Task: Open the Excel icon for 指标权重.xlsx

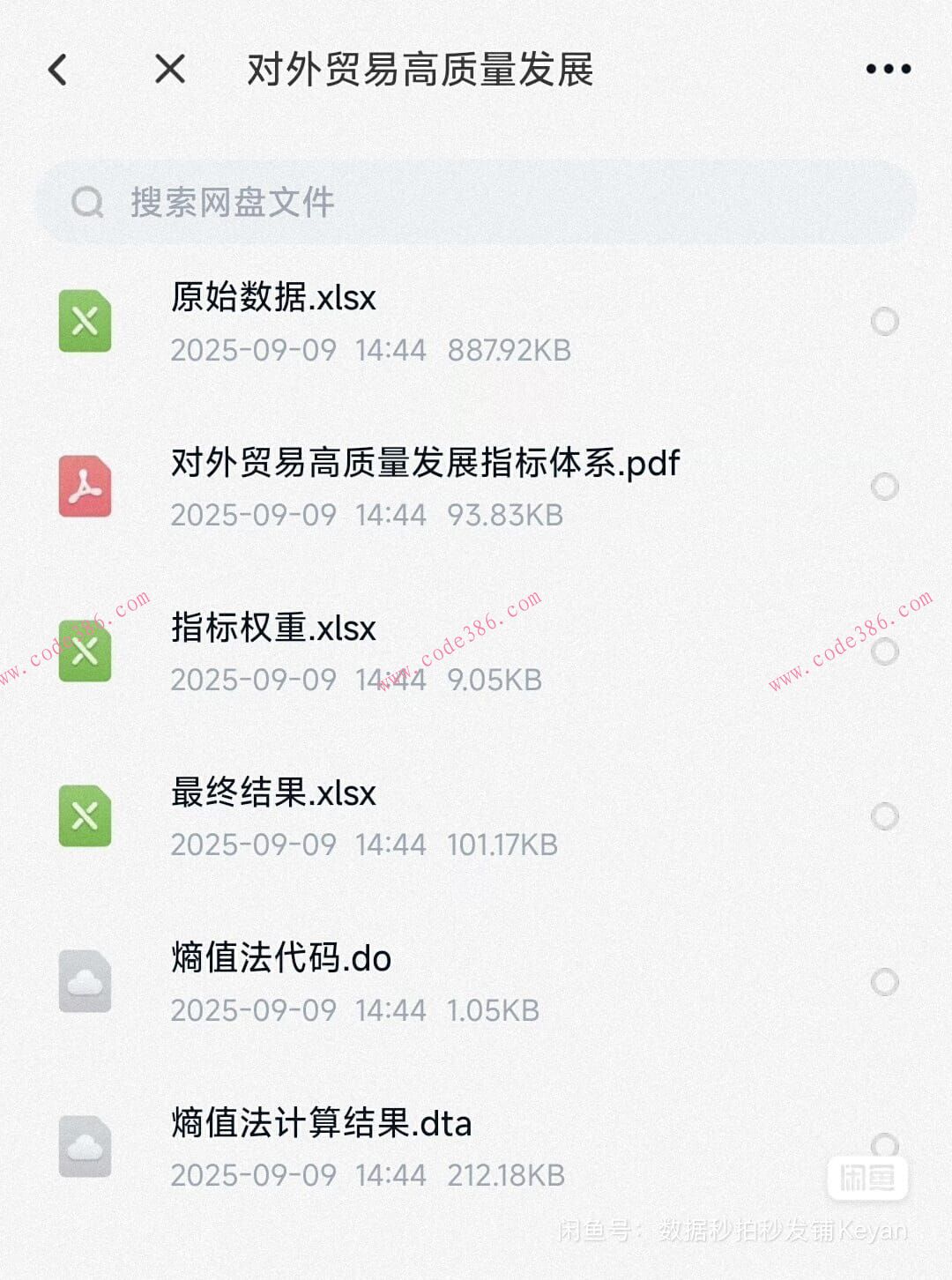Action: point(84,651)
